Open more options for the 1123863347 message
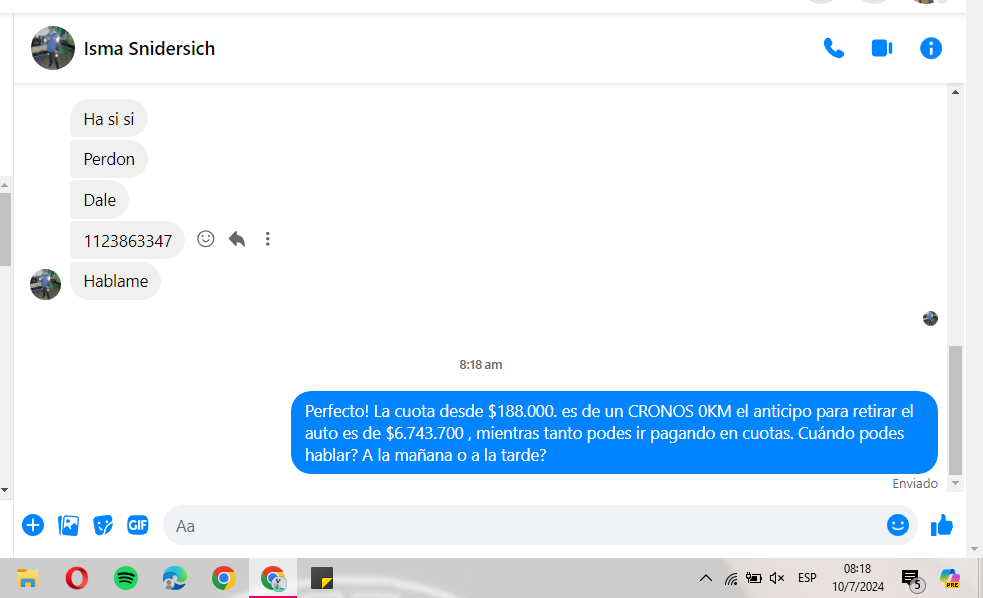 (267, 239)
